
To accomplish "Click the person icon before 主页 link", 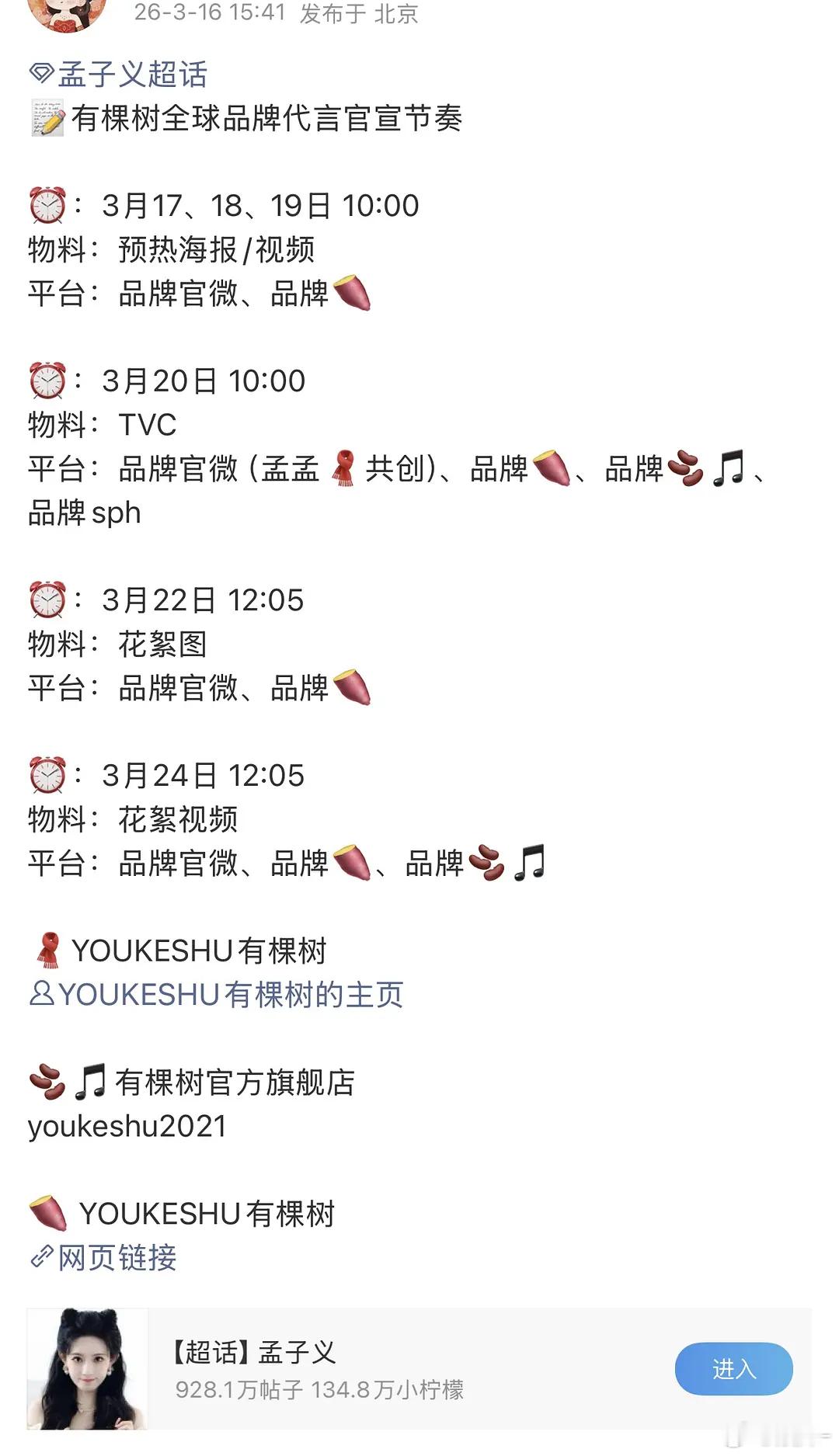I will (x=41, y=994).
